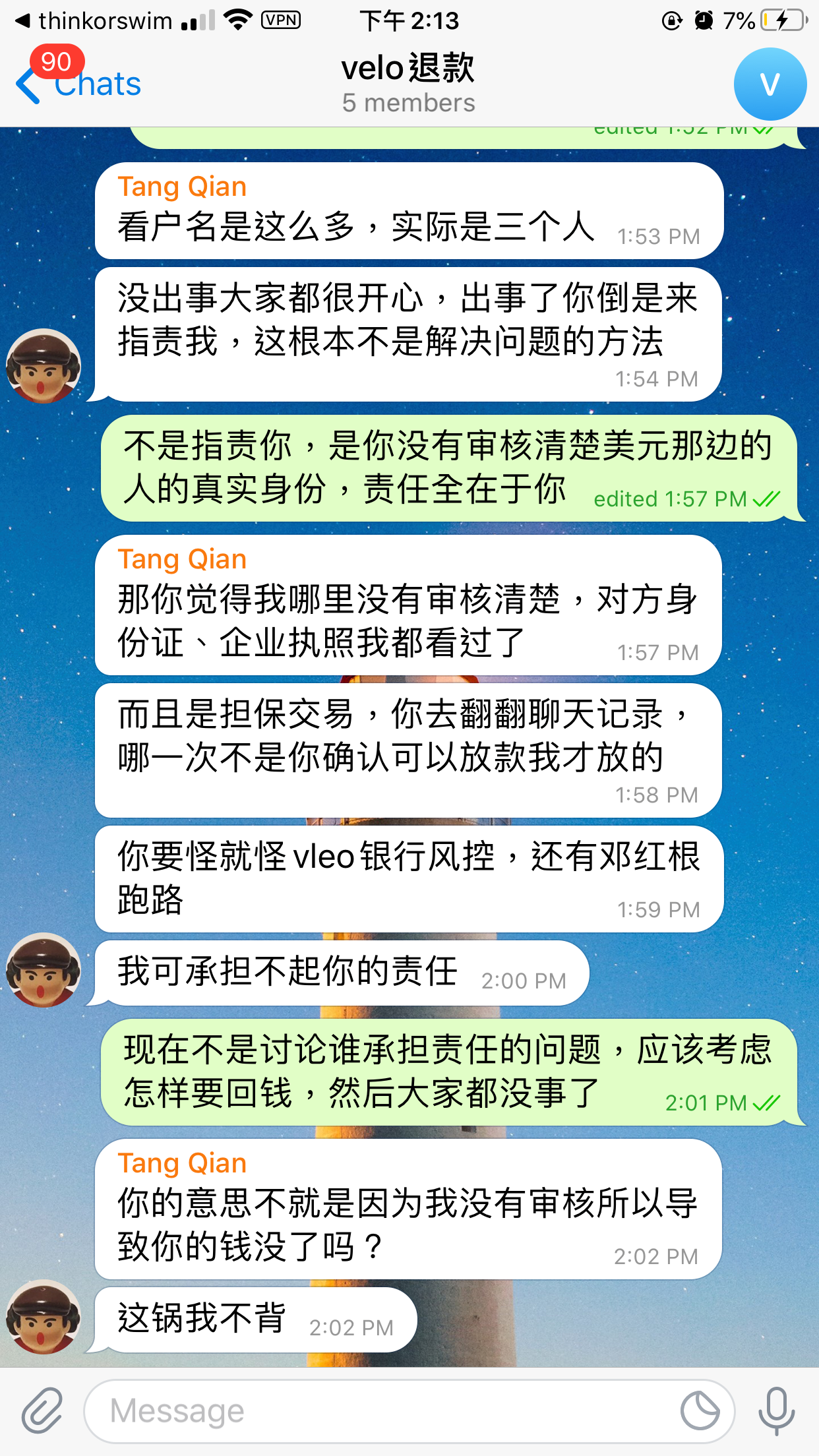Open the avatar beside the 这锅我不背 message
Screen dimensions: 819x1456
(44, 1317)
